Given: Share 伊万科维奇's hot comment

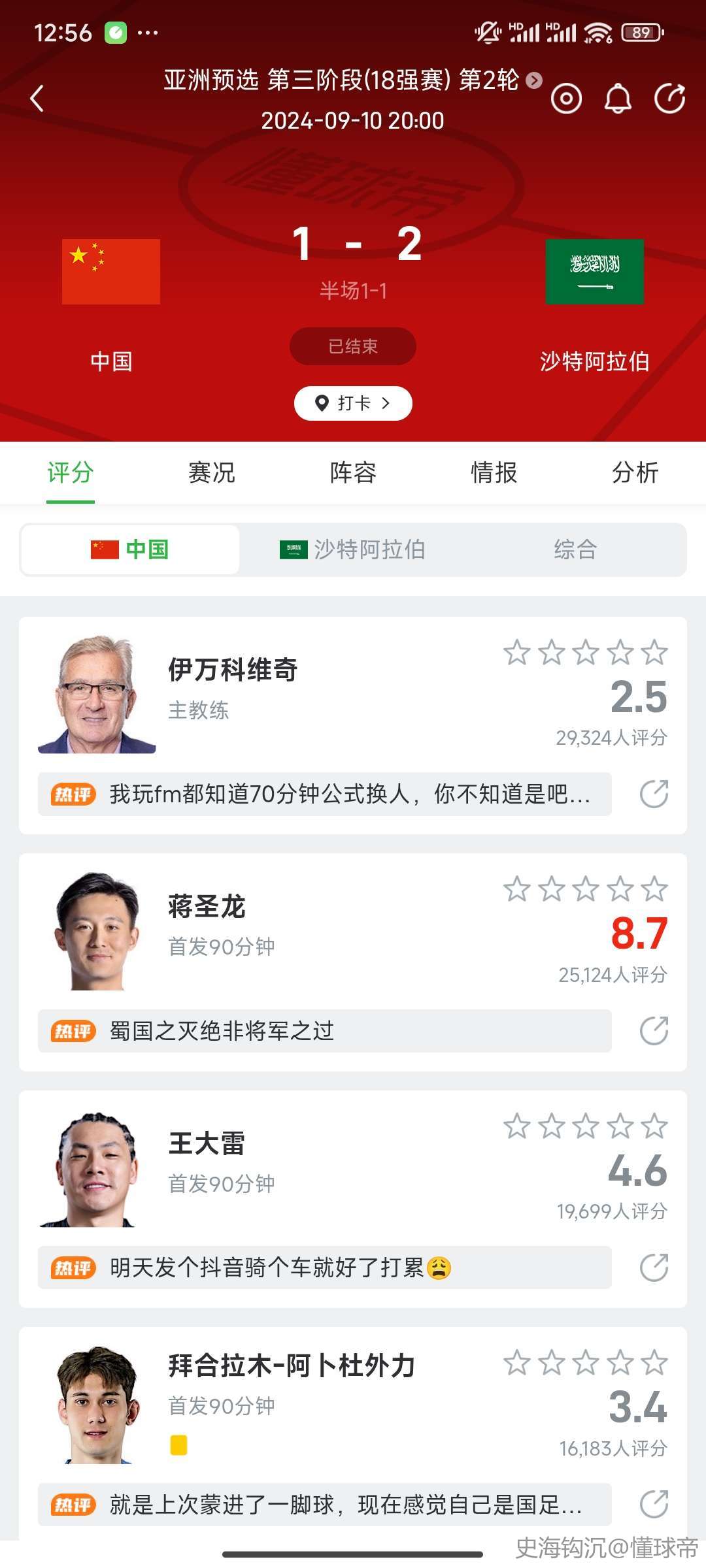Looking at the screenshot, I should [x=654, y=794].
